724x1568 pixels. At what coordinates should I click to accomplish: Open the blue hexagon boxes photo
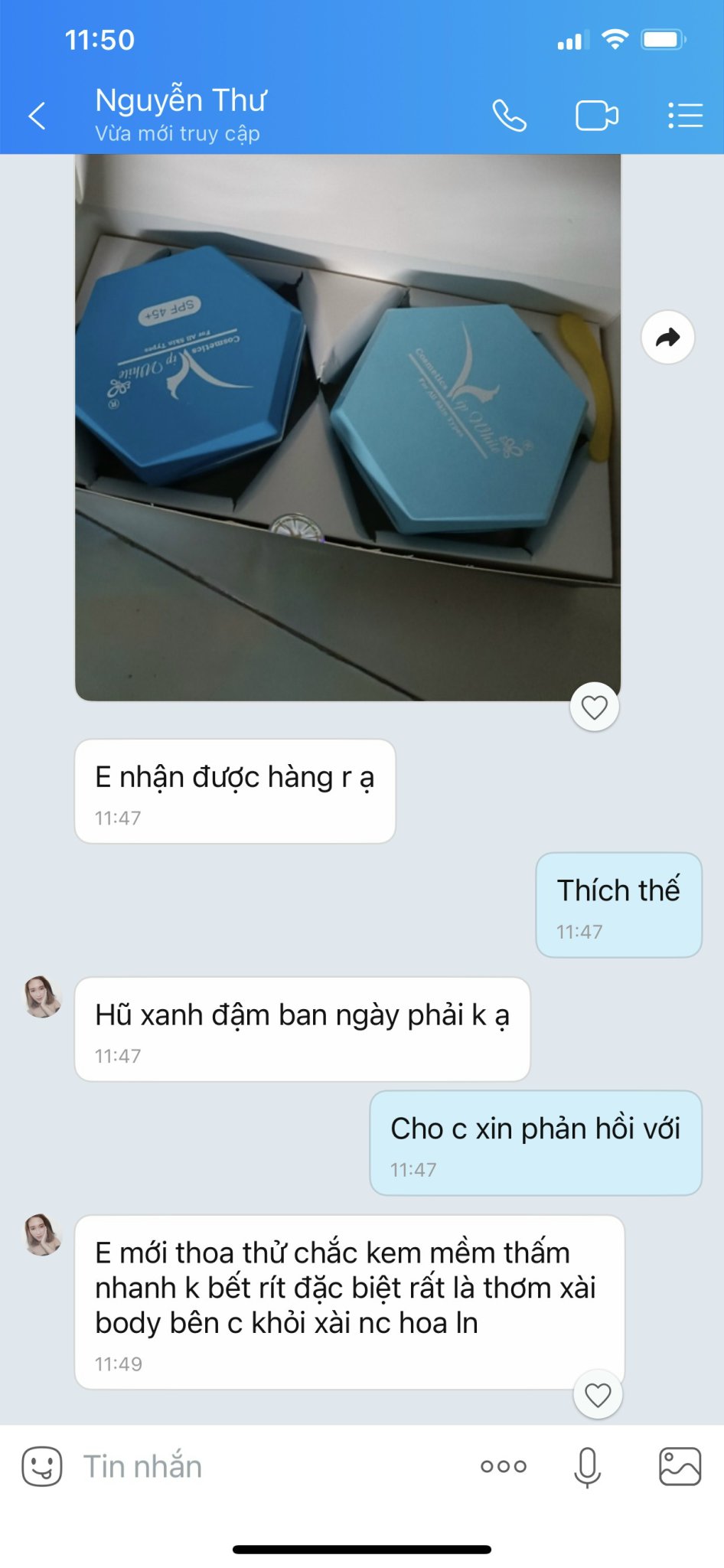click(347, 427)
